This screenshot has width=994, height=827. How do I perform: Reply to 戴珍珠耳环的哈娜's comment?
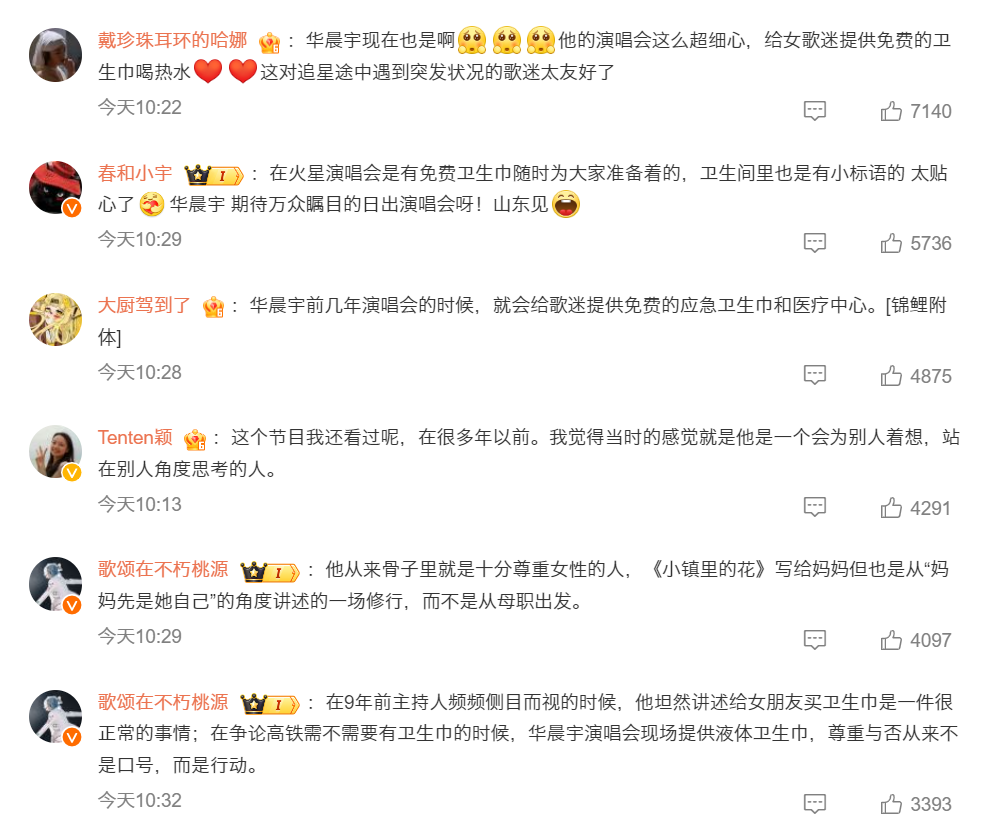[x=815, y=111]
